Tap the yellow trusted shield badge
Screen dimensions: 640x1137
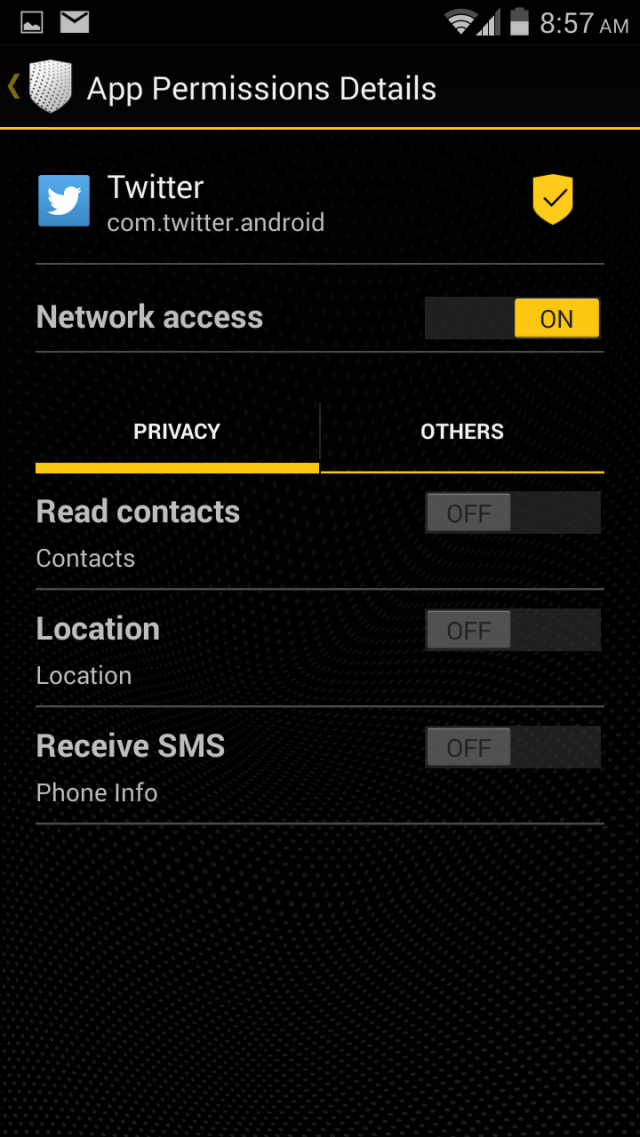[553, 199]
